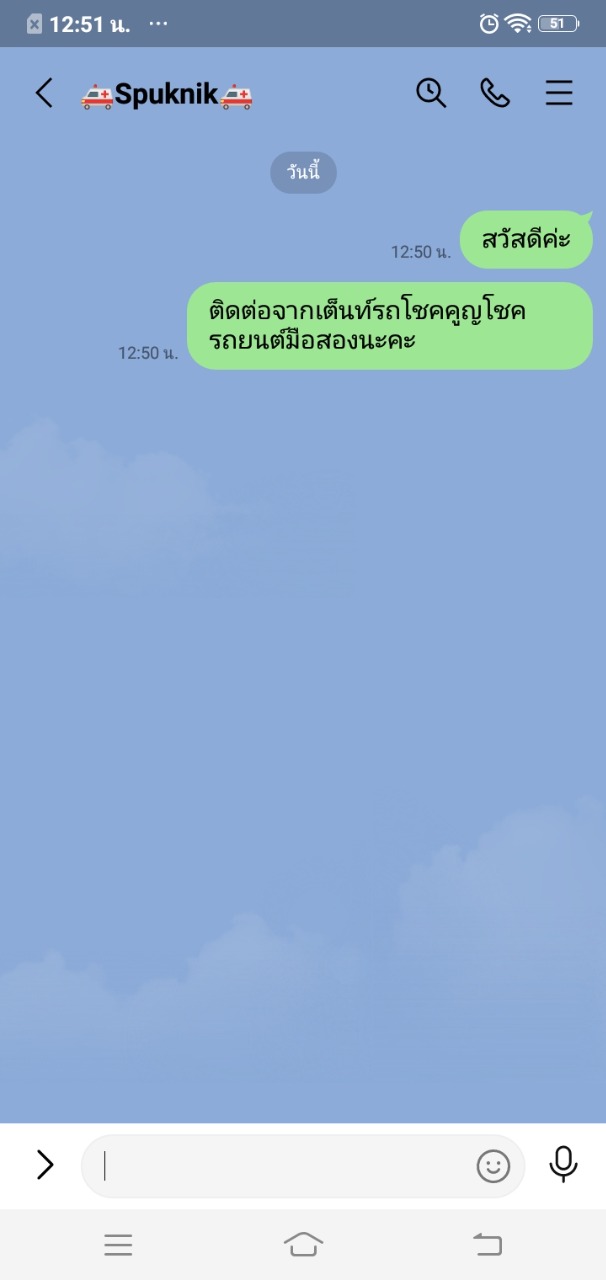This screenshot has width=606, height=1280.
Task: Go to the home screen
Action: (303, 1244)
